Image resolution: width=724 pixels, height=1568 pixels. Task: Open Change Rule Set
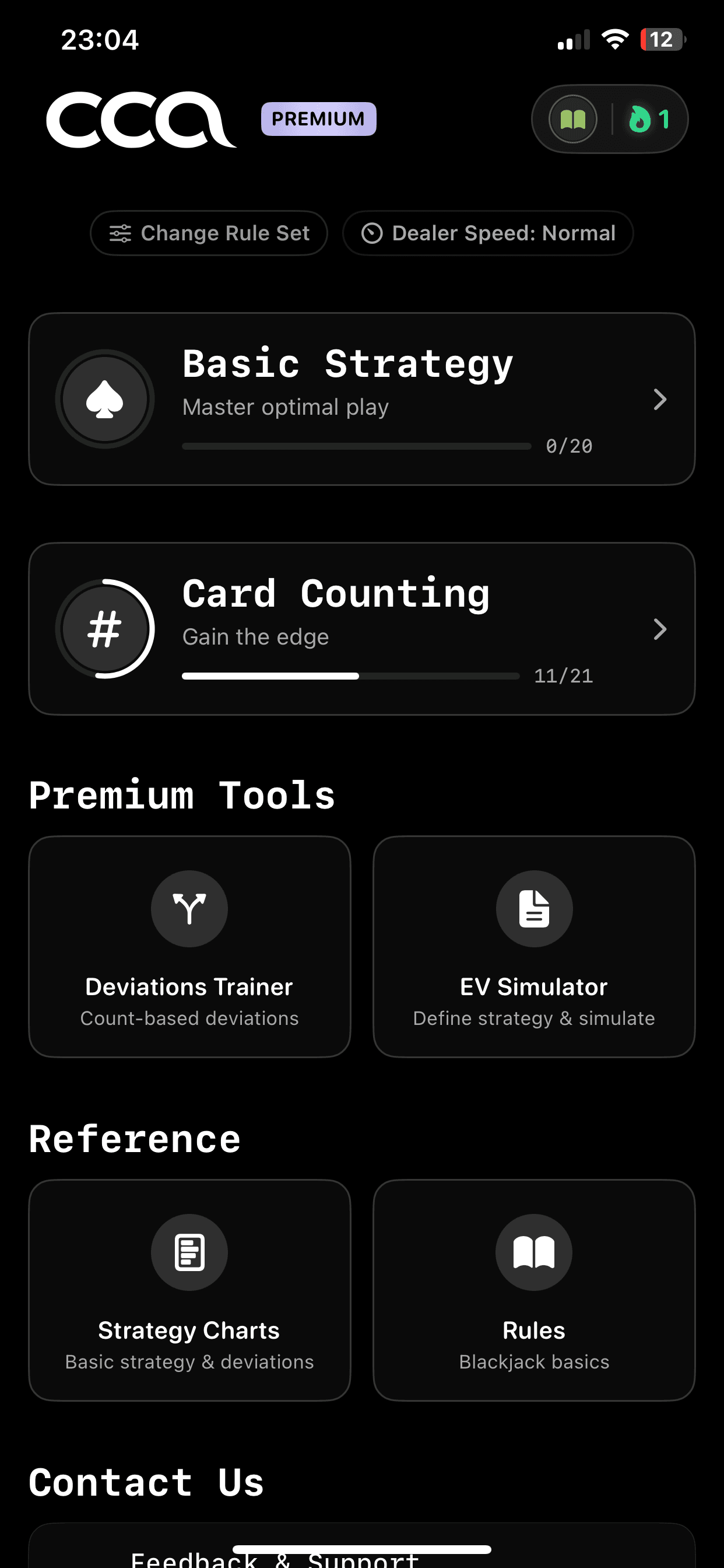coord(209,233)
